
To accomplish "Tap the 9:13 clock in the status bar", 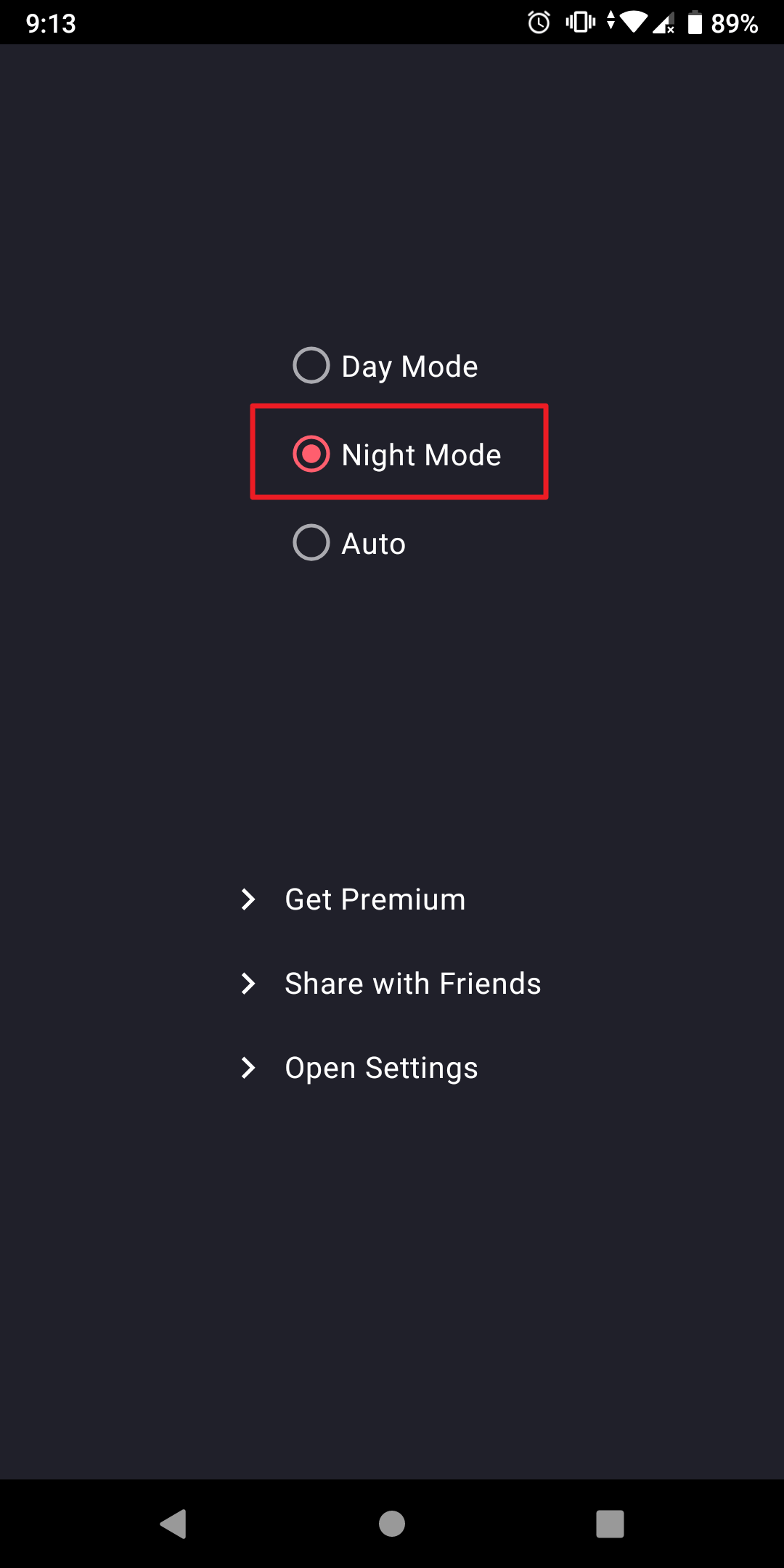I will pos(49,24).
